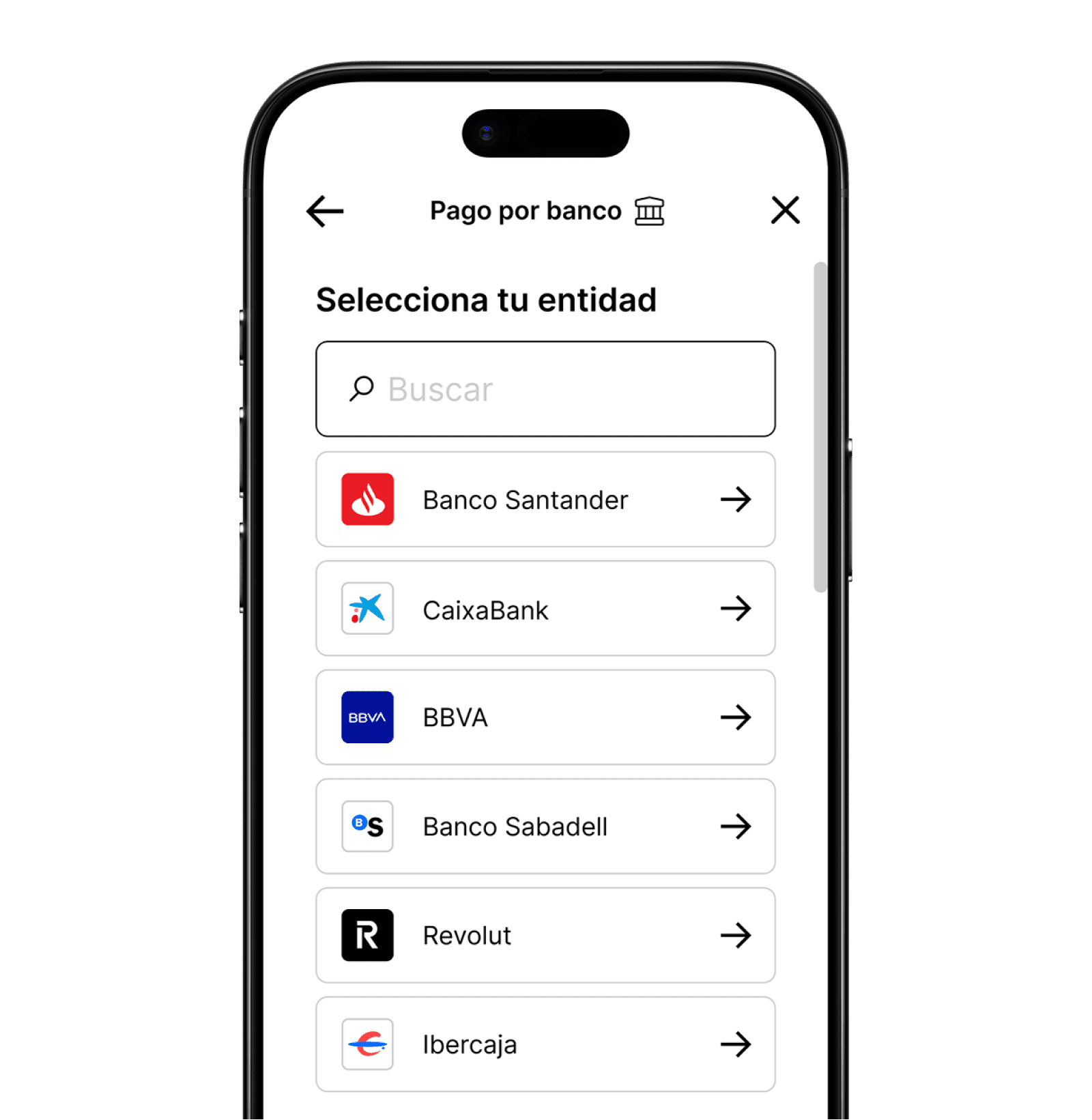Select BBVA from the list
Image resolution: width=1092 pixels, height=1120 pixels.
point(545,717)
